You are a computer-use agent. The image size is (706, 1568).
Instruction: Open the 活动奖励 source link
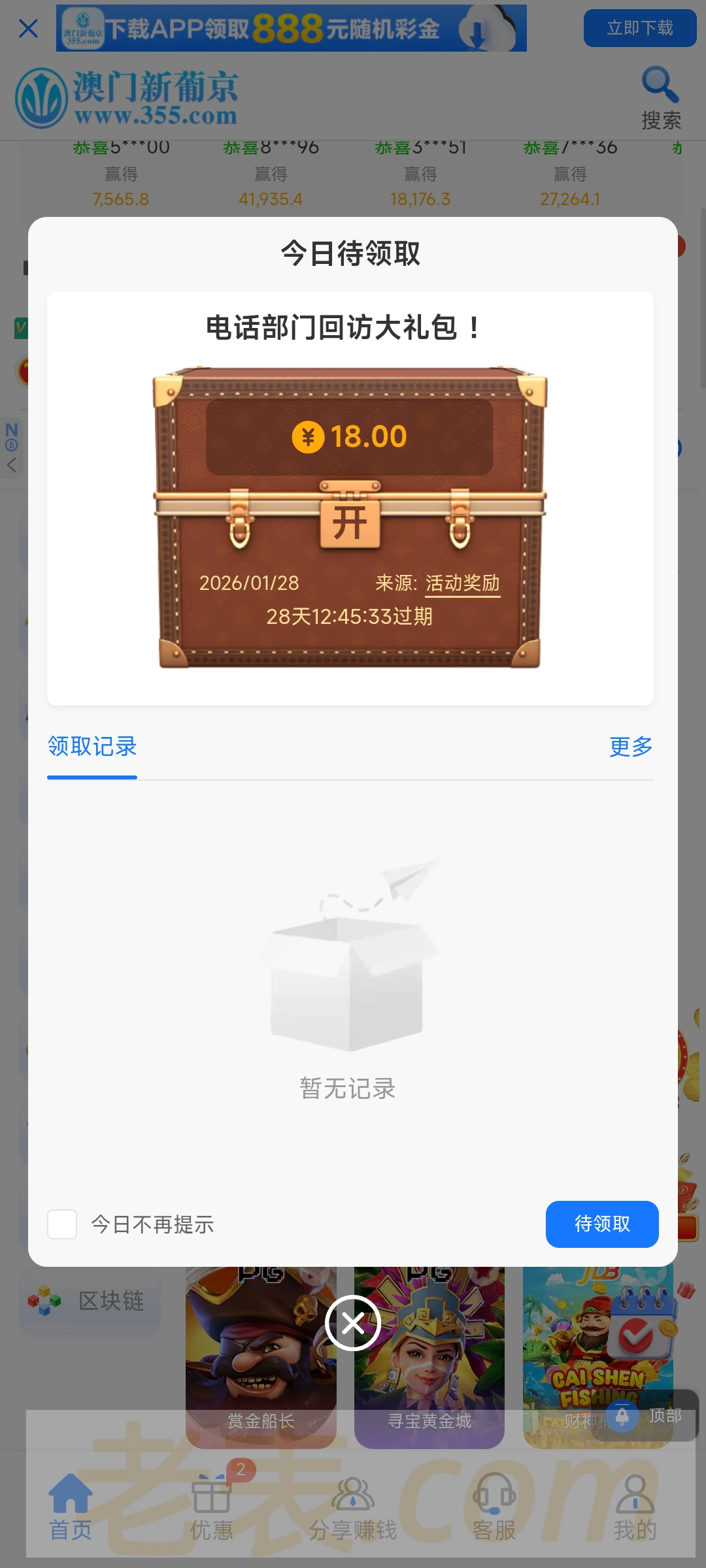(x=462, y=583)
